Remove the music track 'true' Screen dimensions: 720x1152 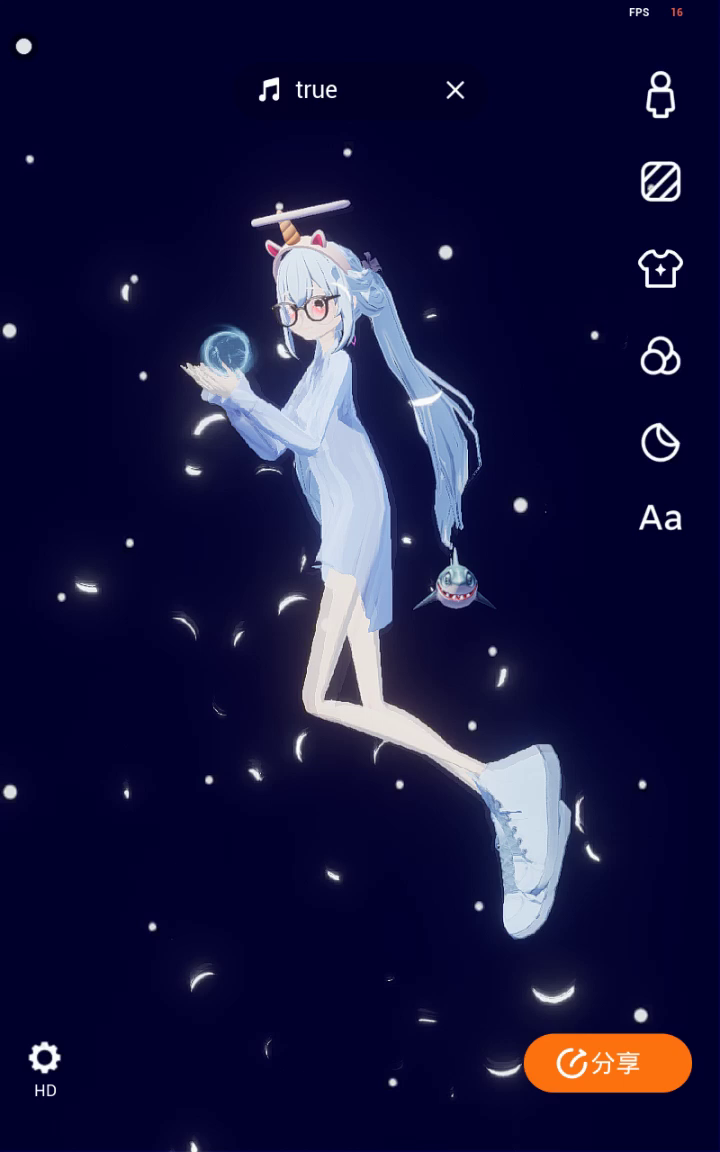point(455,90)
